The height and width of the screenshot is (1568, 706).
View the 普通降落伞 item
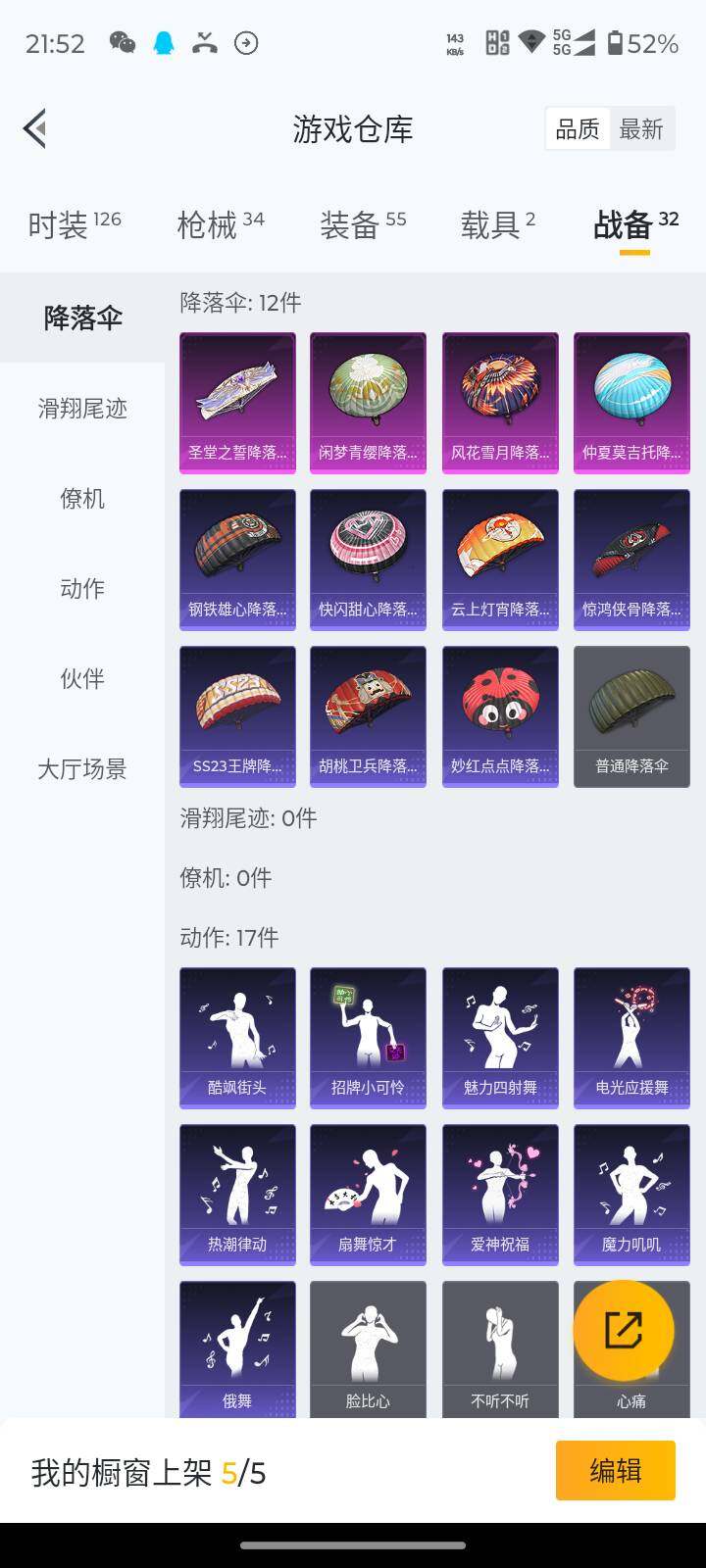[631, 715]
